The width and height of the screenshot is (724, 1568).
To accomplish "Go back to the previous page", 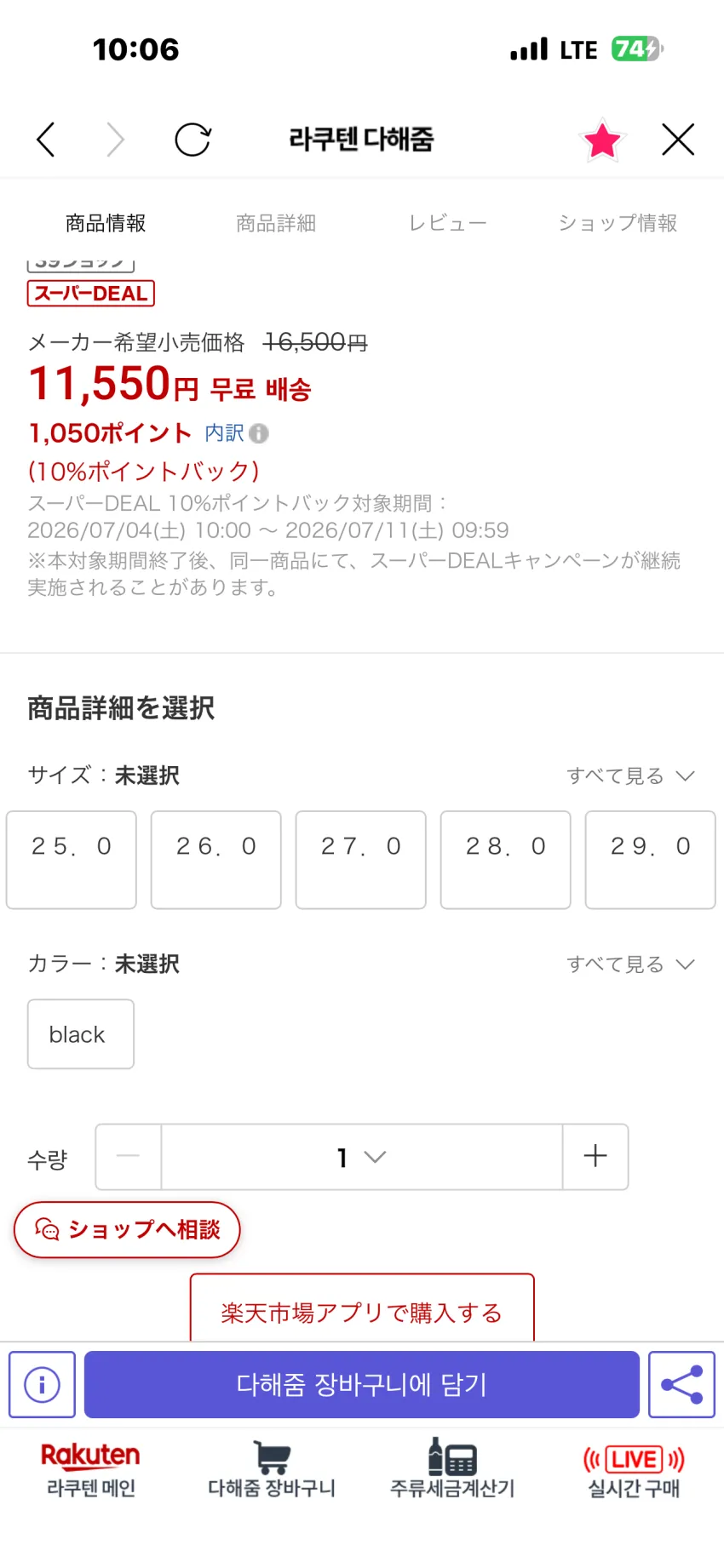I will tap(46, 140).
